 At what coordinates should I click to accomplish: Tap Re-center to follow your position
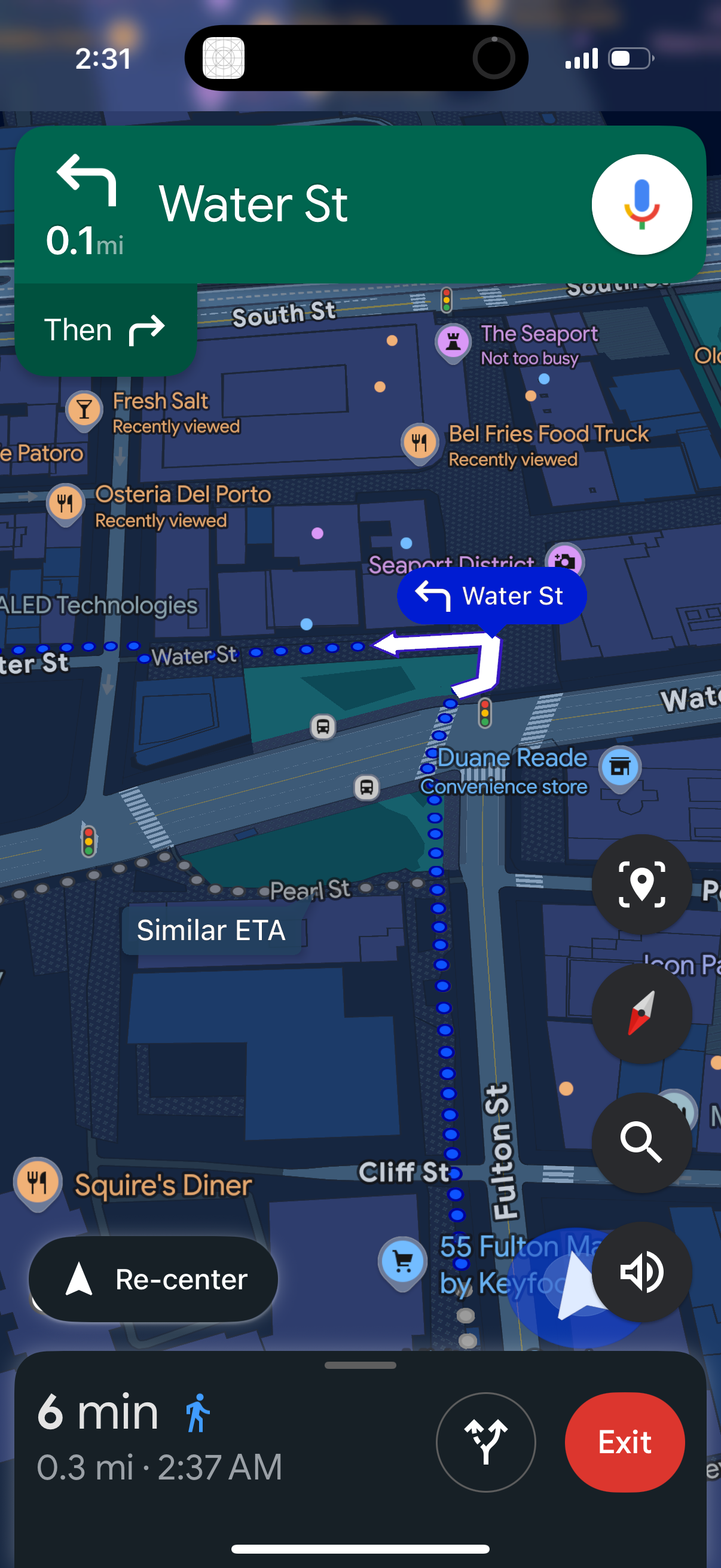tap(153, 1279)
